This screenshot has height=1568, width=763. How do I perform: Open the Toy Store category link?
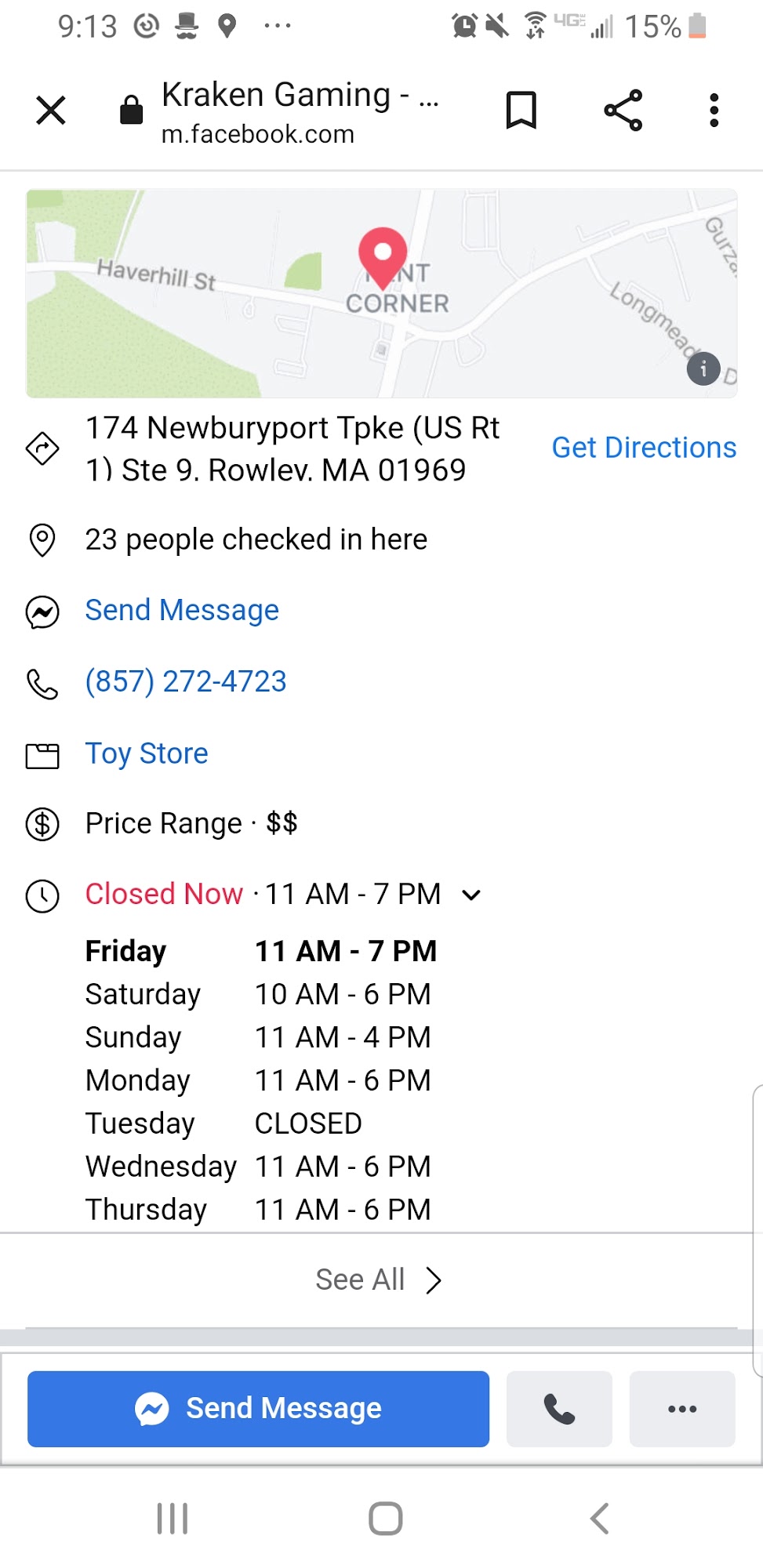pos(147,753)
